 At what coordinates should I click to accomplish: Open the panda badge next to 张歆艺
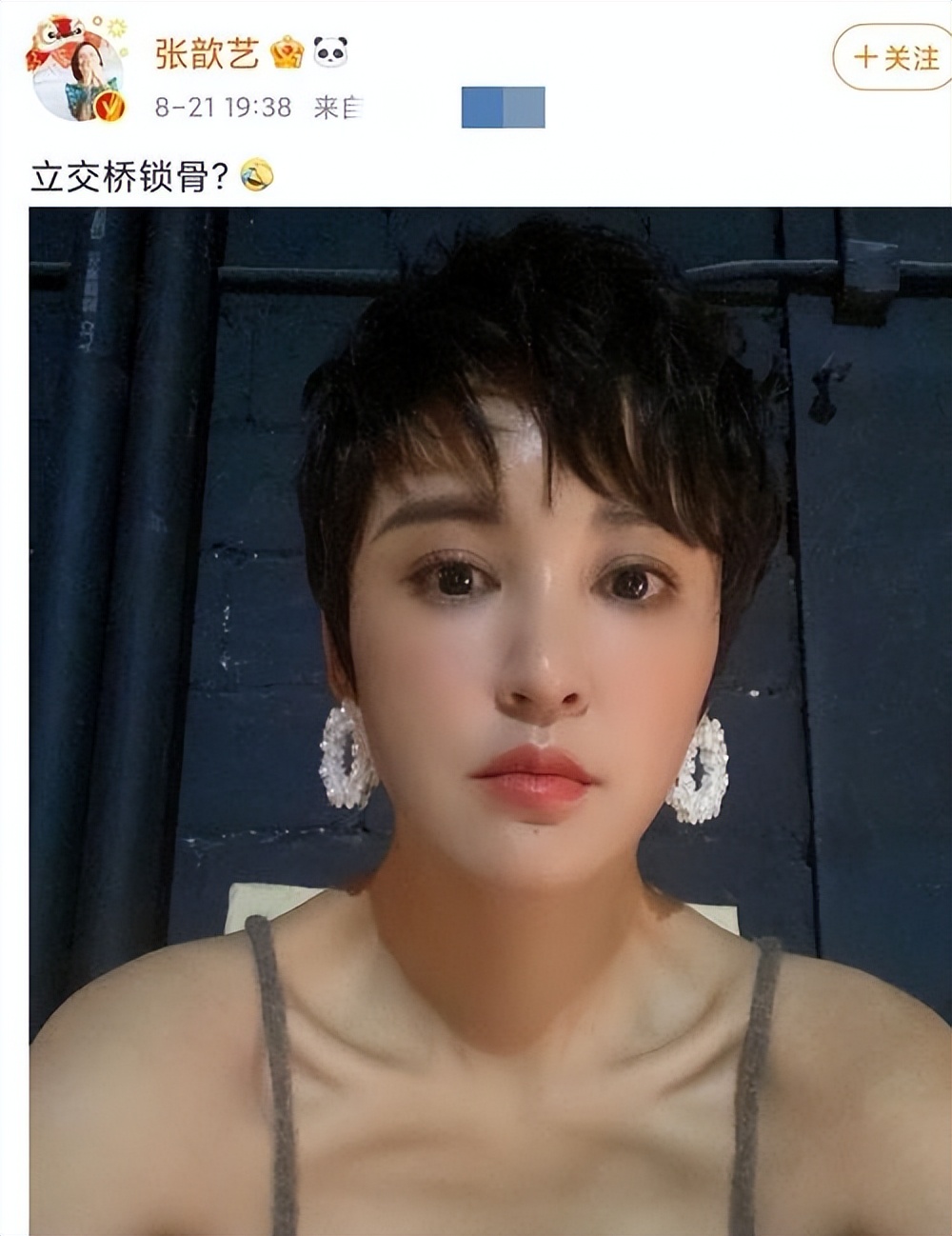(x=330, y=50)
